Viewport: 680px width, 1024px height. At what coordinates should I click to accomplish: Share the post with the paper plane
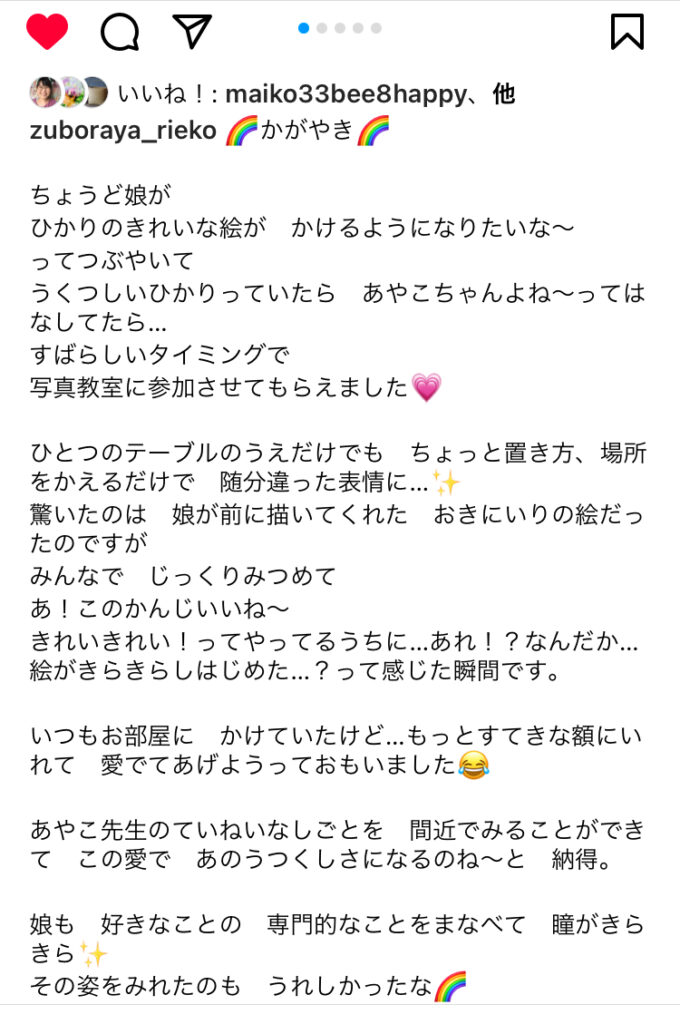tap(194, 32)
